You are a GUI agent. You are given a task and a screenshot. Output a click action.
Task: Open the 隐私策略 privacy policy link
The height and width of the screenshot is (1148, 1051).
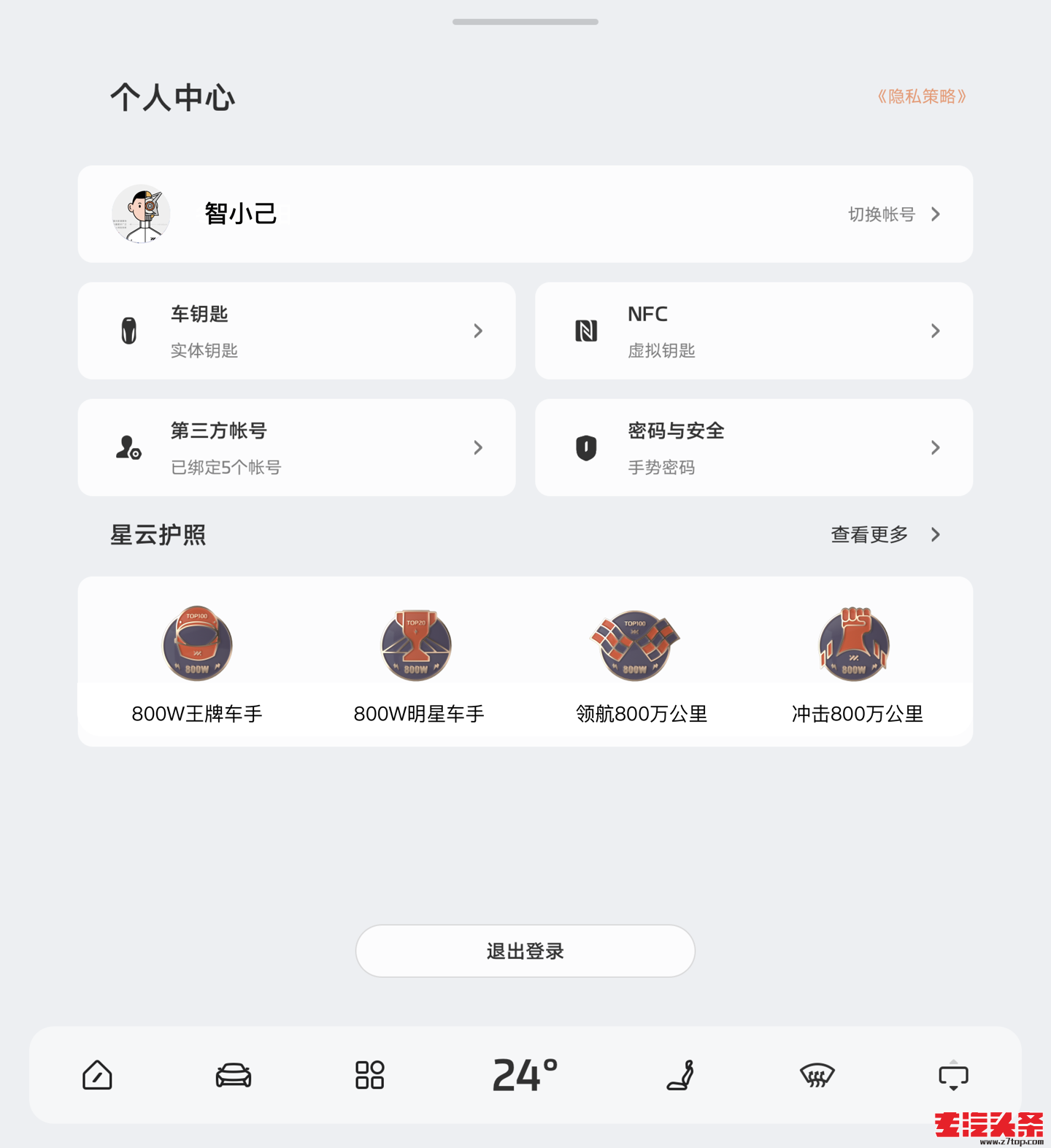tap(922, 96)
